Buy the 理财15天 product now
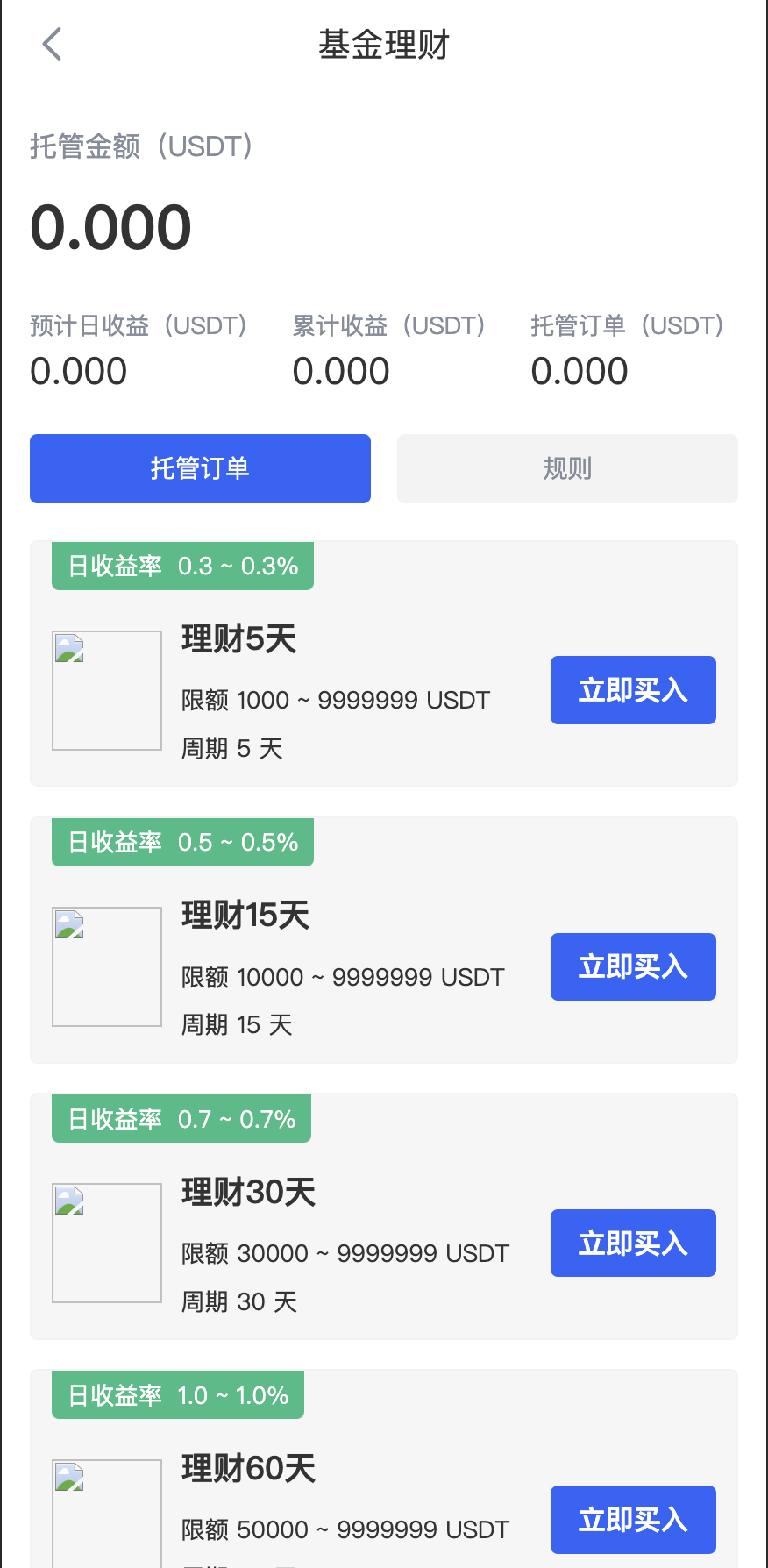 coord(633,966)
